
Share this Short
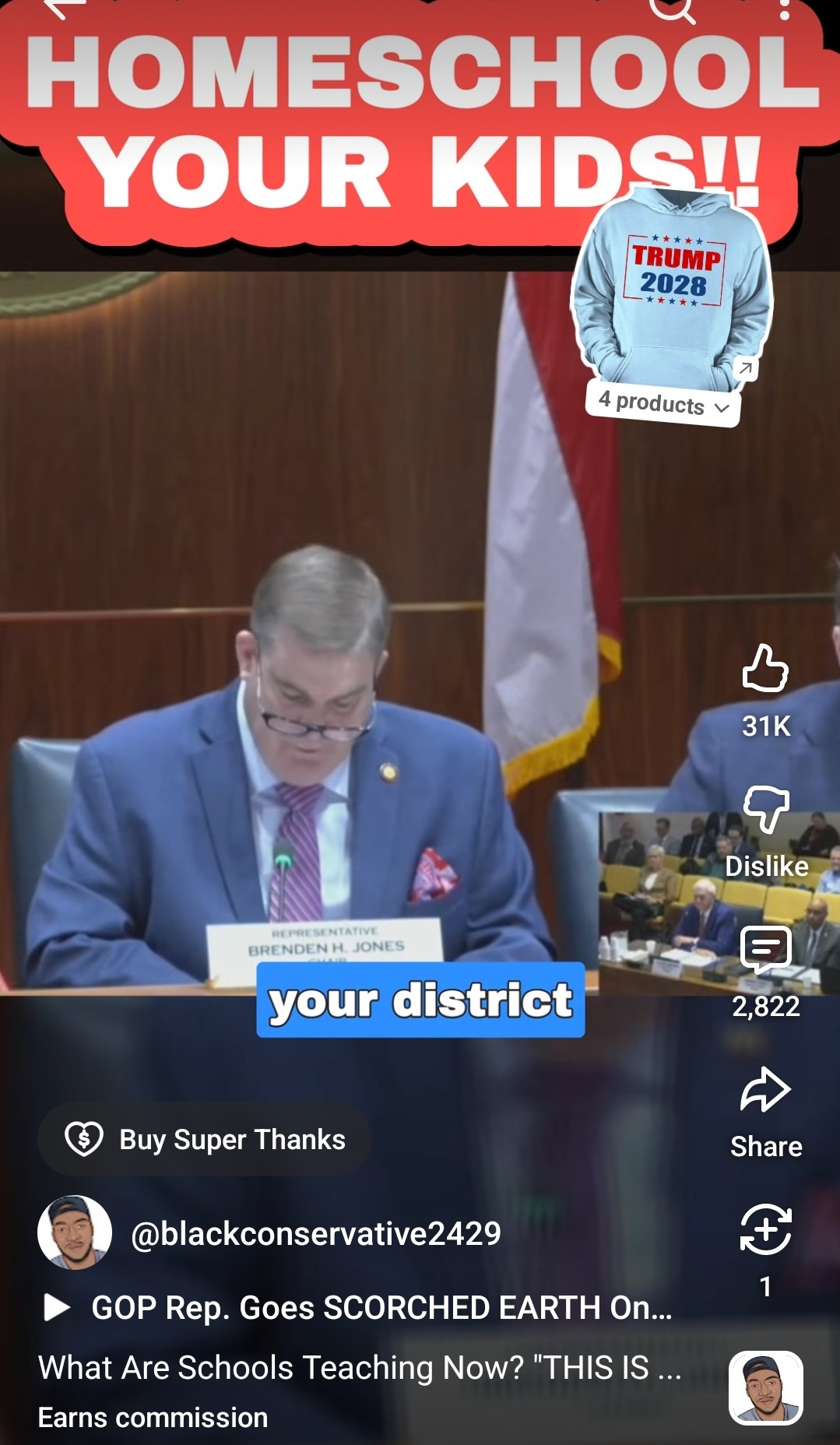[765, 1091]
